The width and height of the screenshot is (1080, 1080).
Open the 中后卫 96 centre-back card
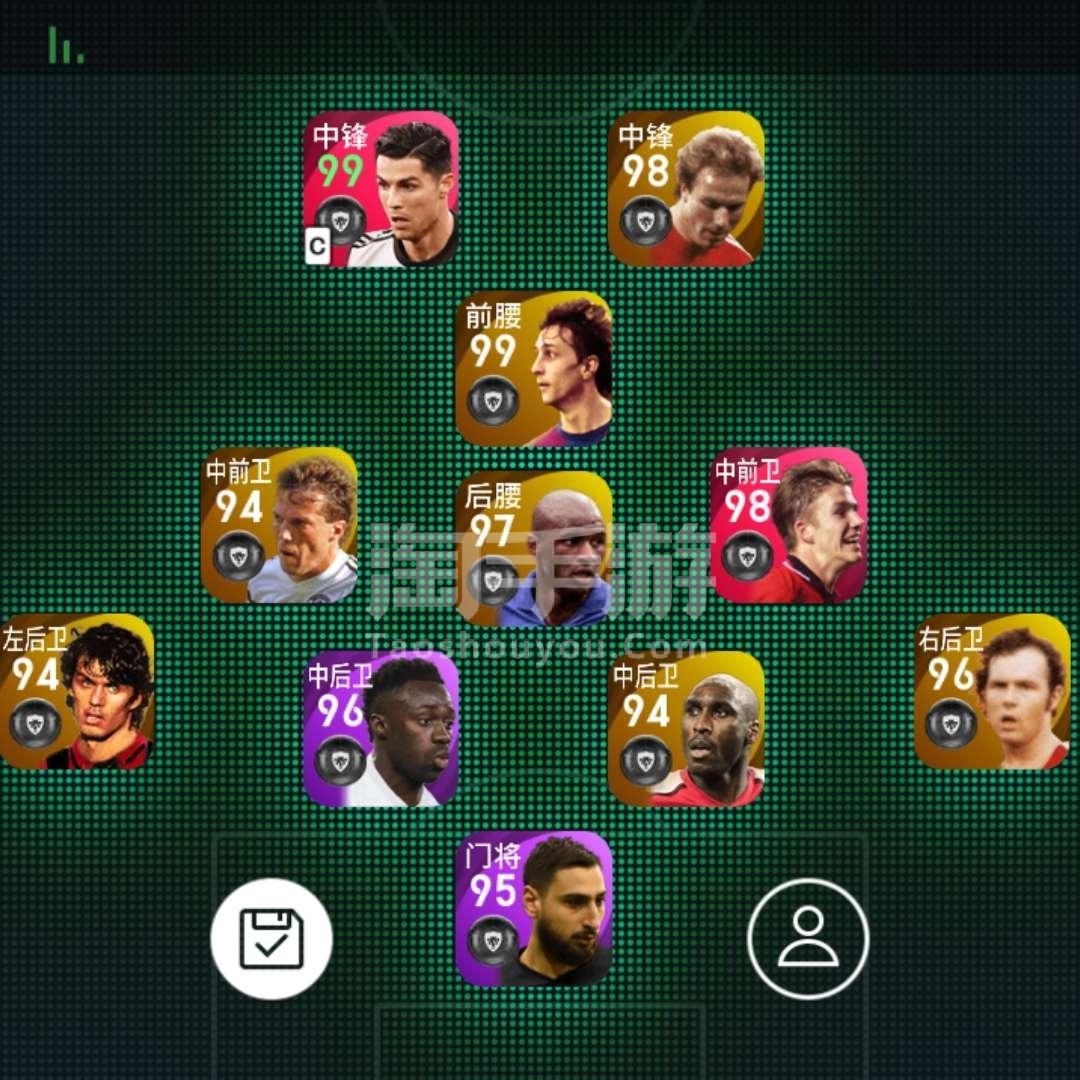pos(381,729)
